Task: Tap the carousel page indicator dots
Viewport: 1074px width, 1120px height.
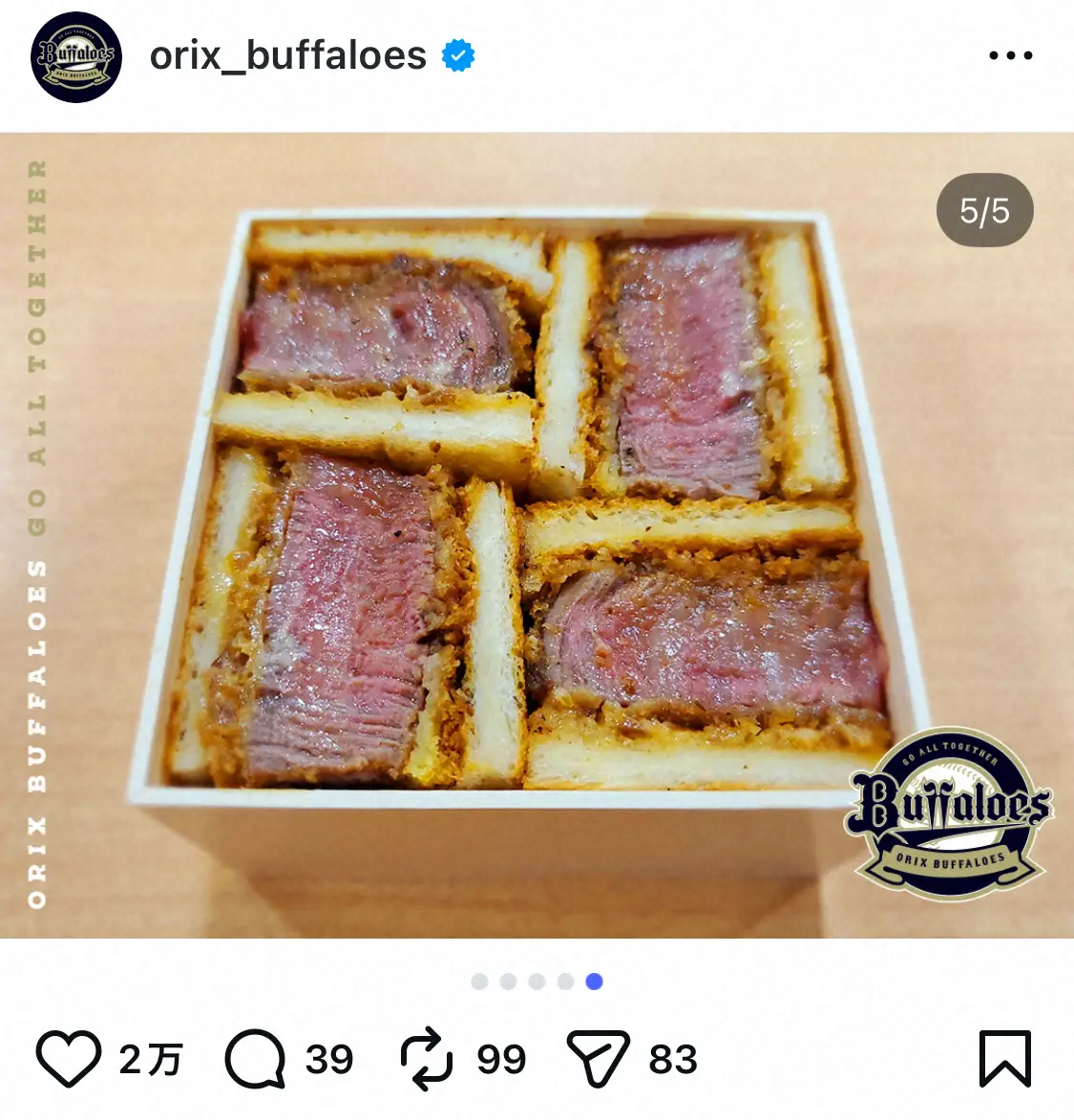Action: [537, 982]
